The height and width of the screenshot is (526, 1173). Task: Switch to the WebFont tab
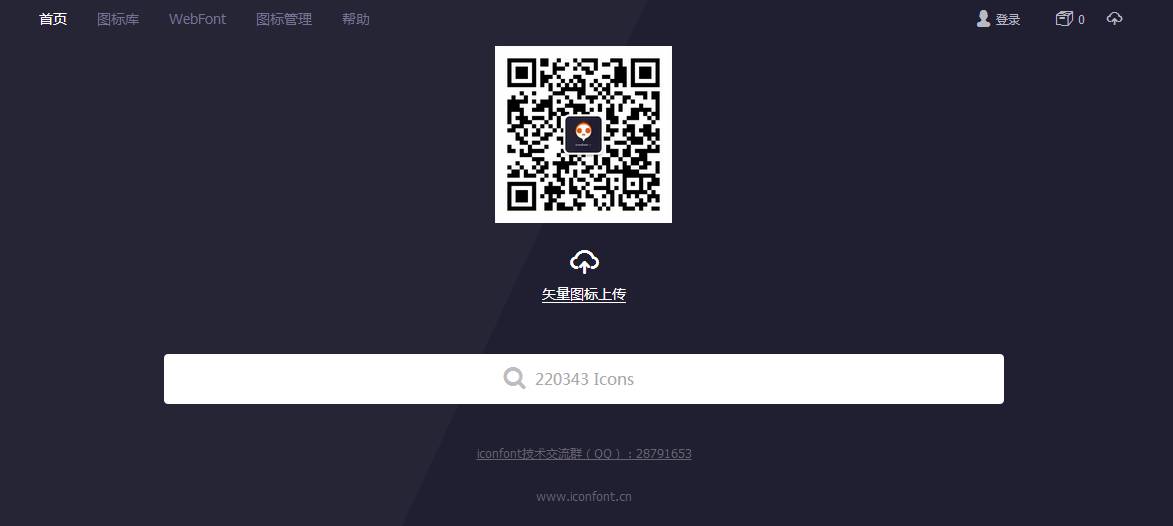[197, 19]
